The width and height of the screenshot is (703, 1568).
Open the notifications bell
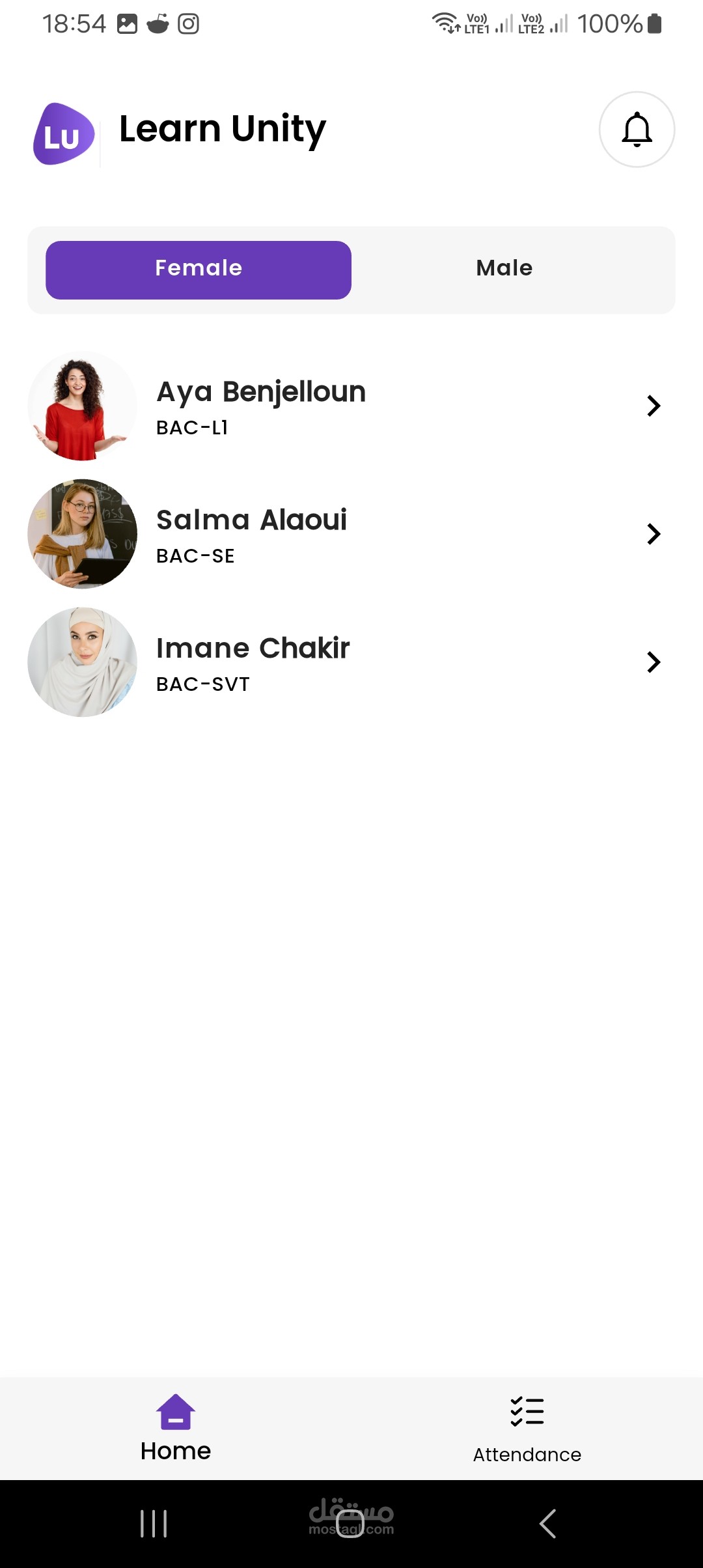[637, 130]
